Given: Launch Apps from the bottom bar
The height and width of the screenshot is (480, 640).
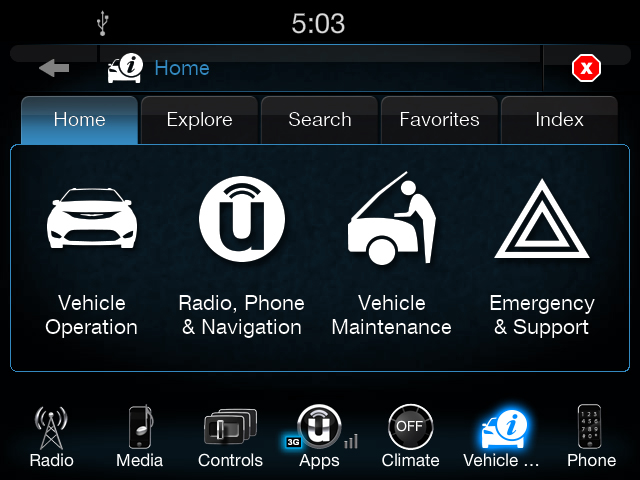Looking at the screenshot, I should coord(319,437).
